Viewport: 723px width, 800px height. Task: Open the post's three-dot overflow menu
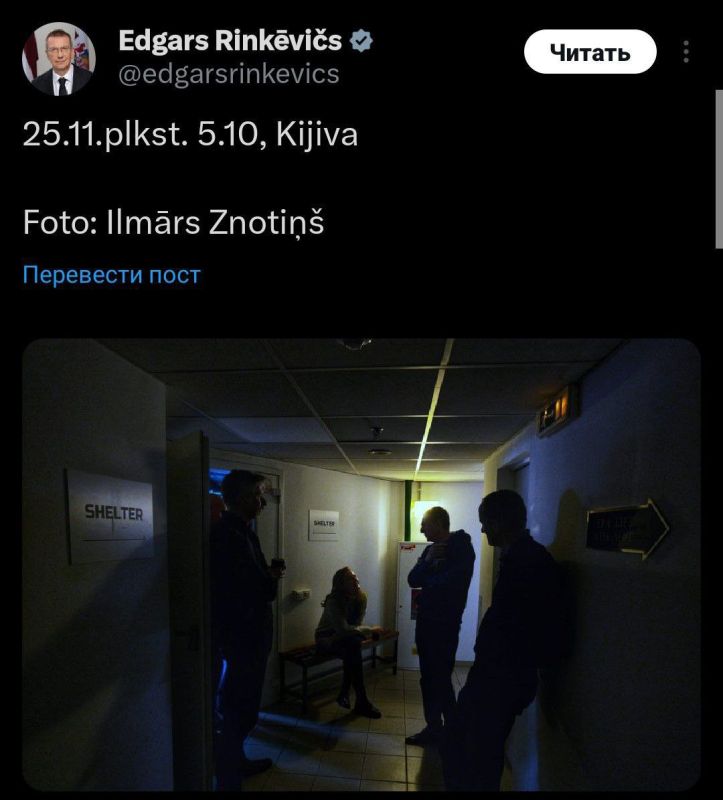point(686,52)
